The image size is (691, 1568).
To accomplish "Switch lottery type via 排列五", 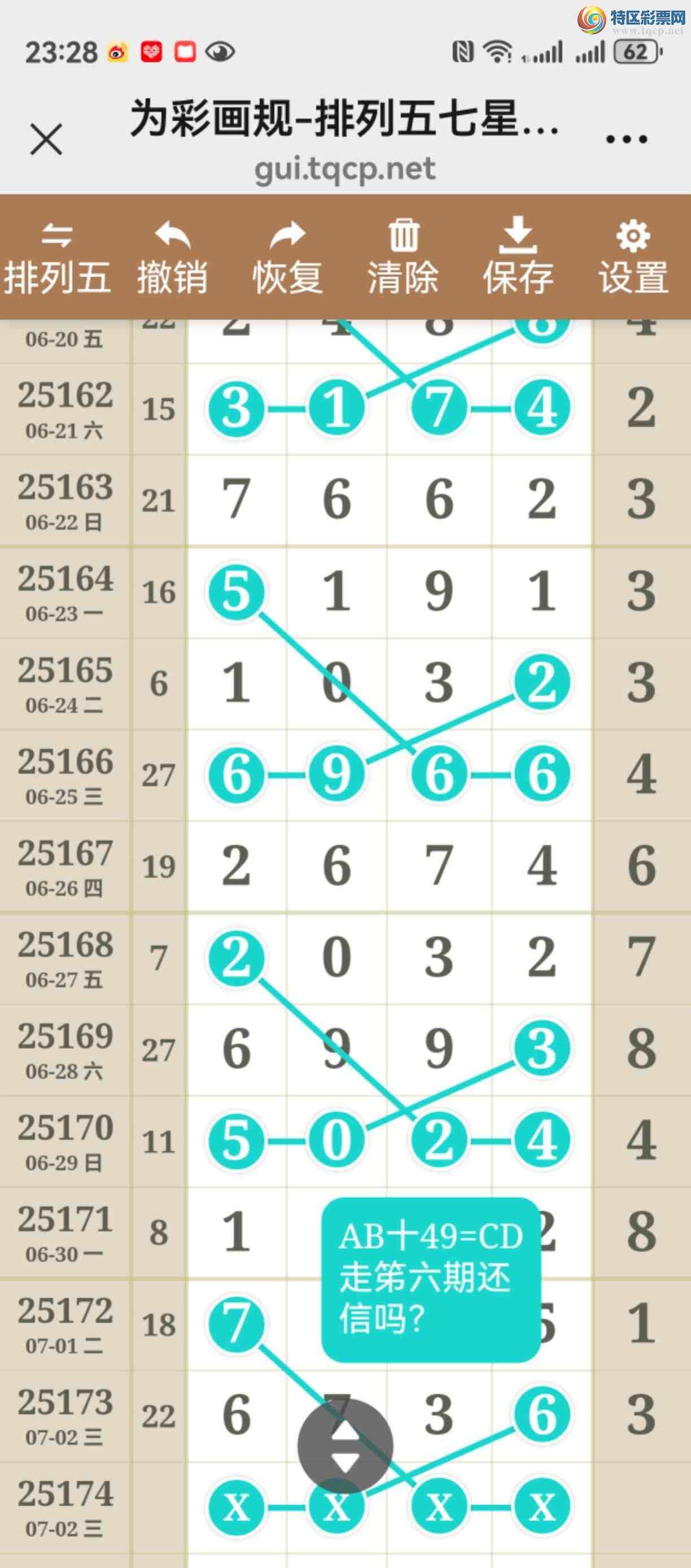I will click(x=57, y=258).
